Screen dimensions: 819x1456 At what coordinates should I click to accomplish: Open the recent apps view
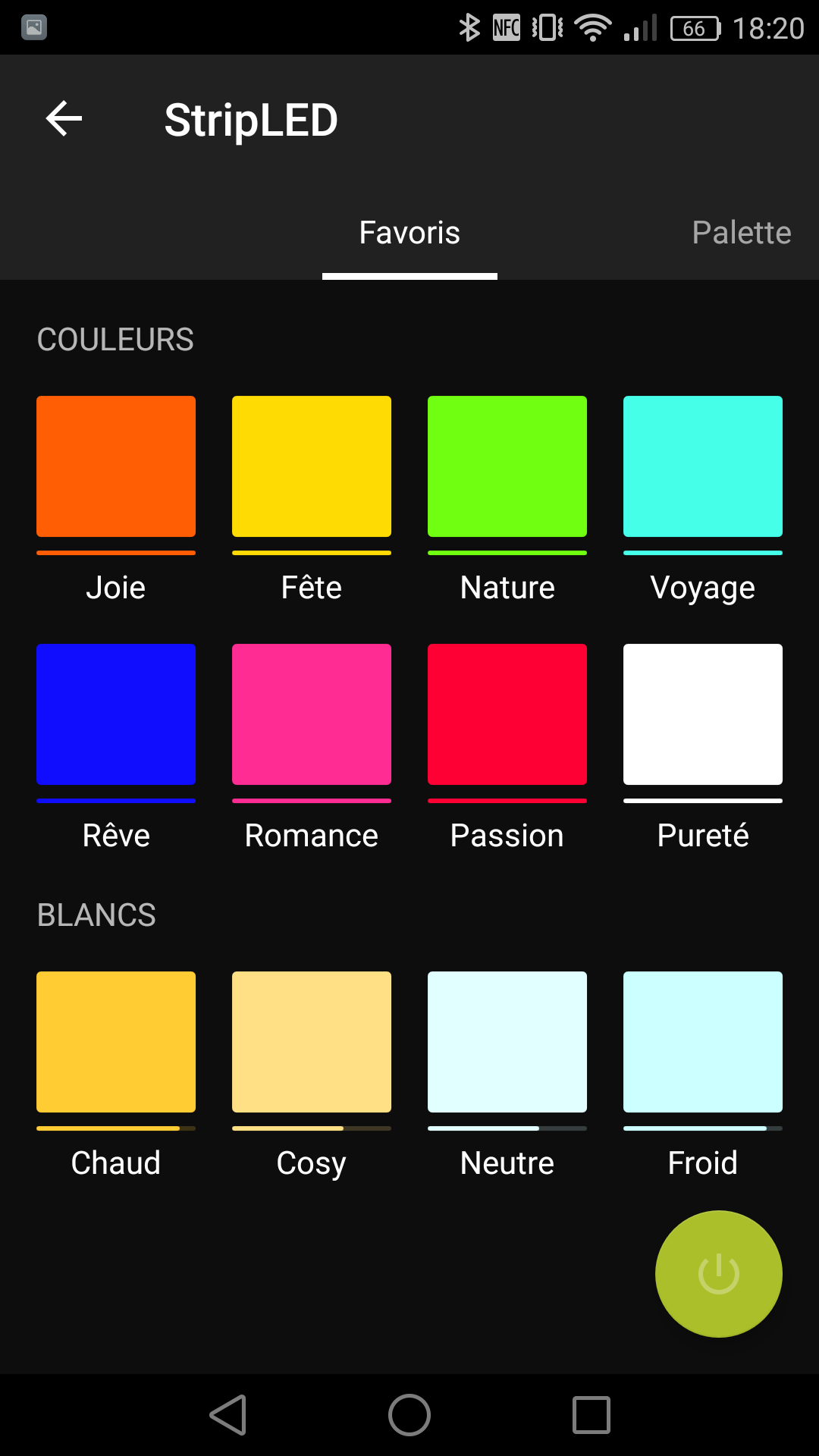click(x=591, y=1415)
